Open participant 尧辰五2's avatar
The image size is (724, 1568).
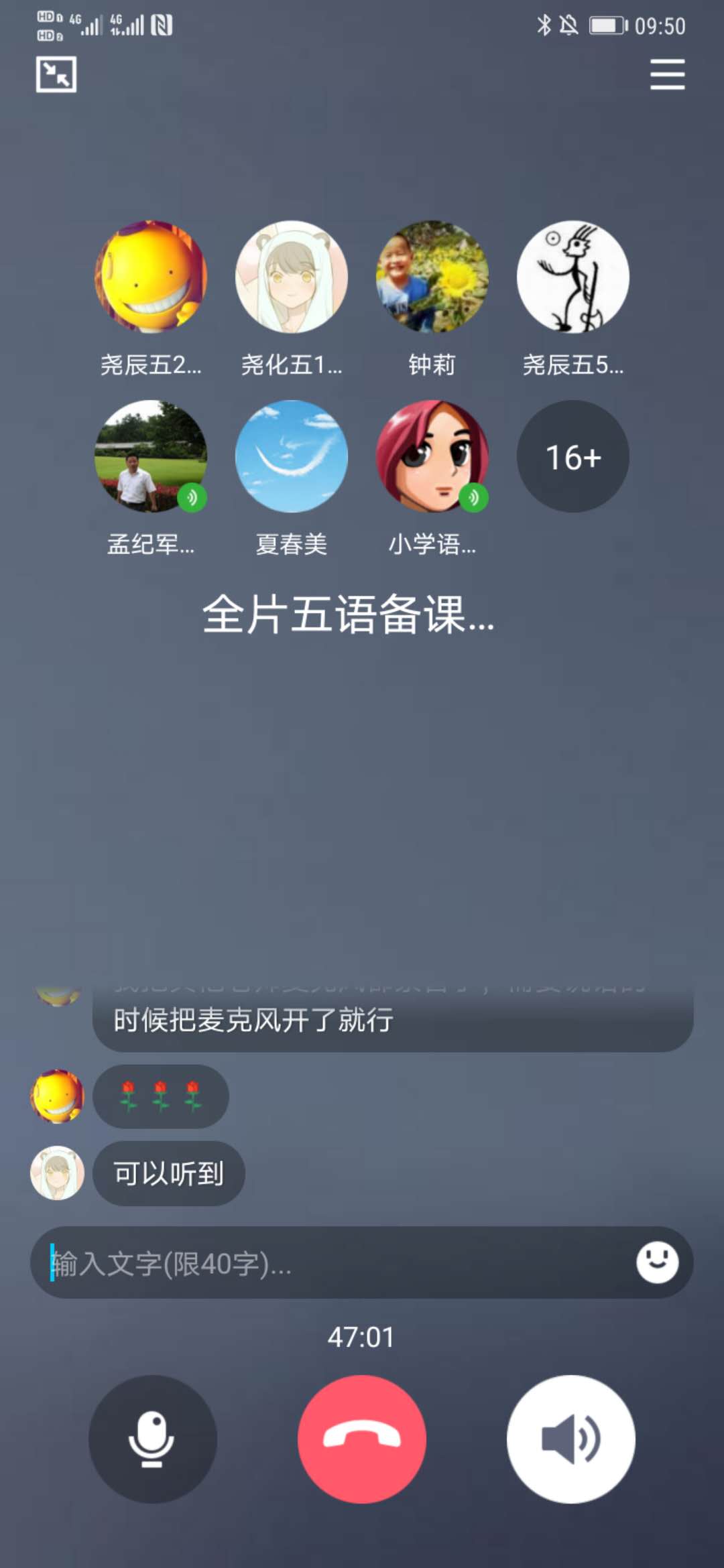151,277
